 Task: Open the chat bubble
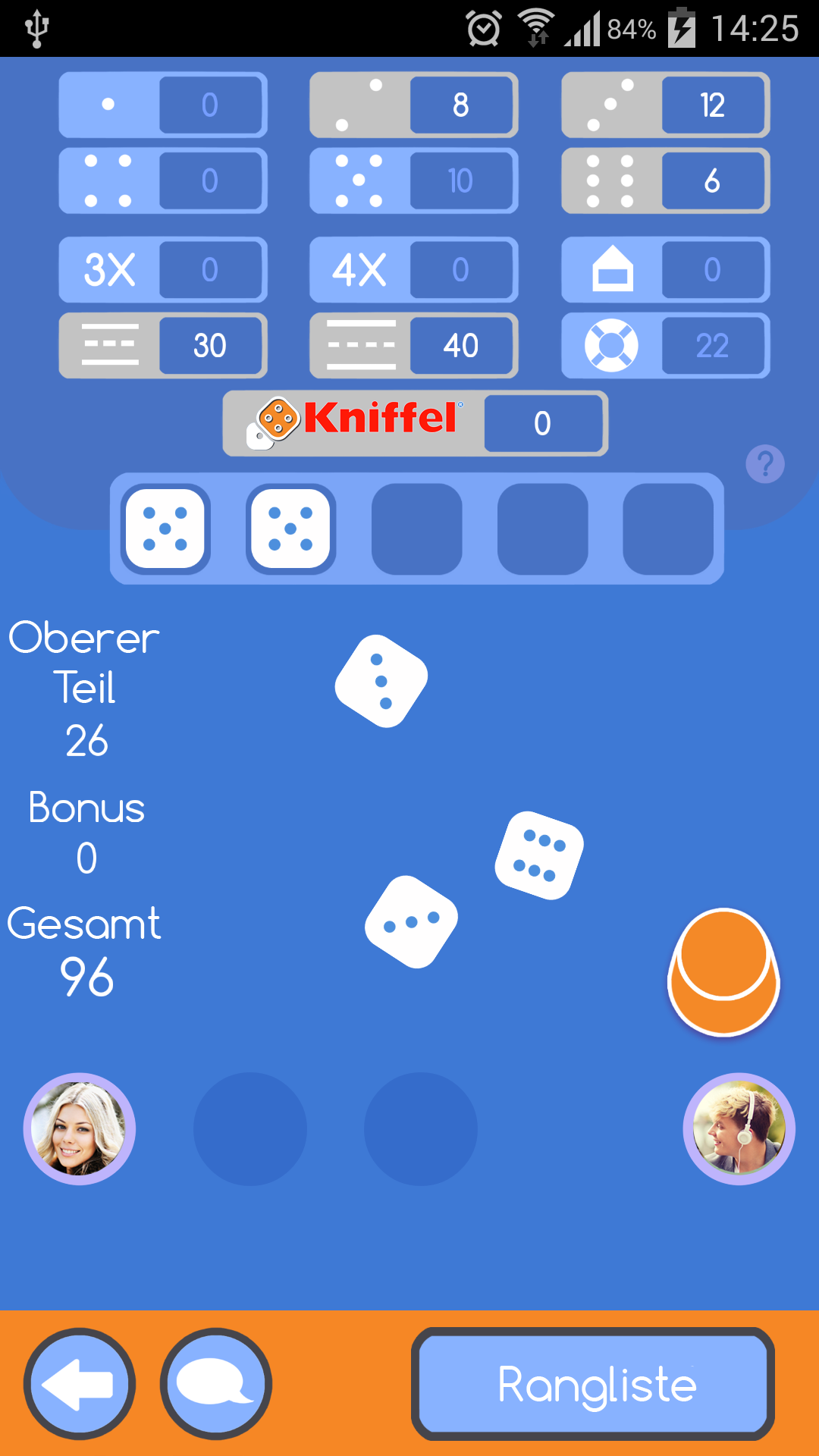[216, 1384]
